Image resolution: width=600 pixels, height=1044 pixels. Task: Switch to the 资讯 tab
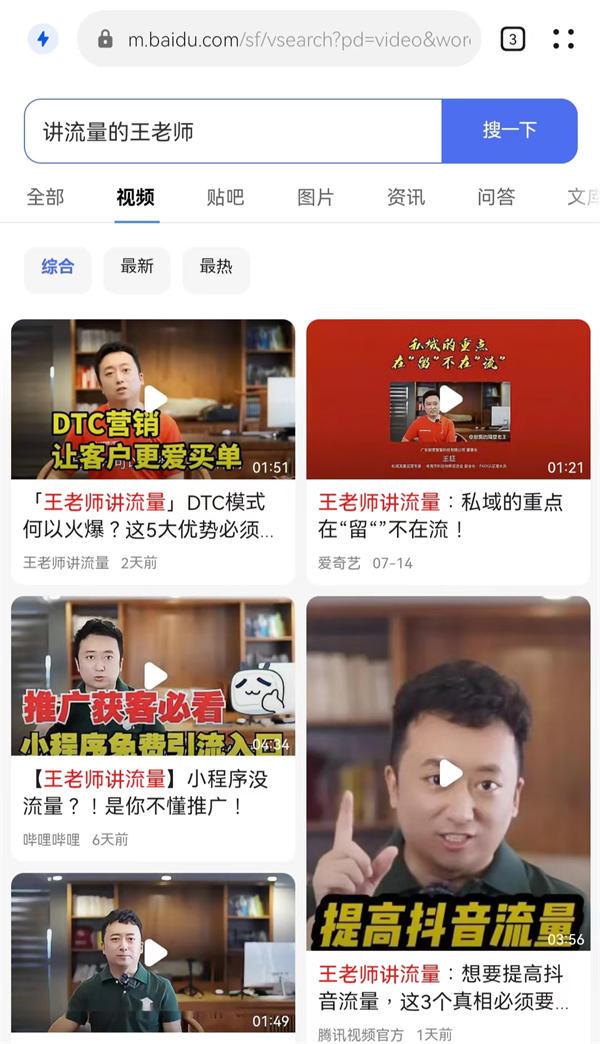tap(405, 197)
